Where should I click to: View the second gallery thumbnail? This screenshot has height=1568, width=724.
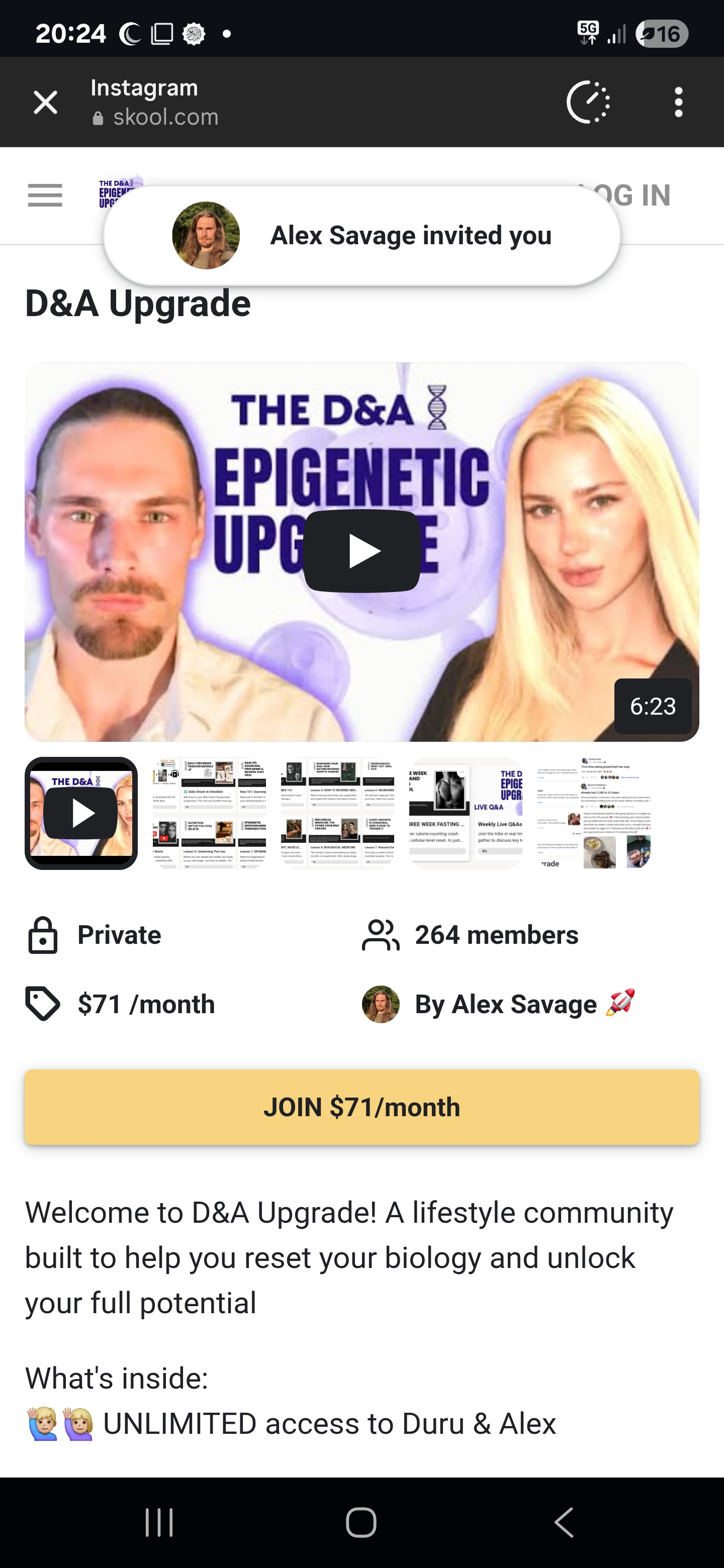point(209,813)
